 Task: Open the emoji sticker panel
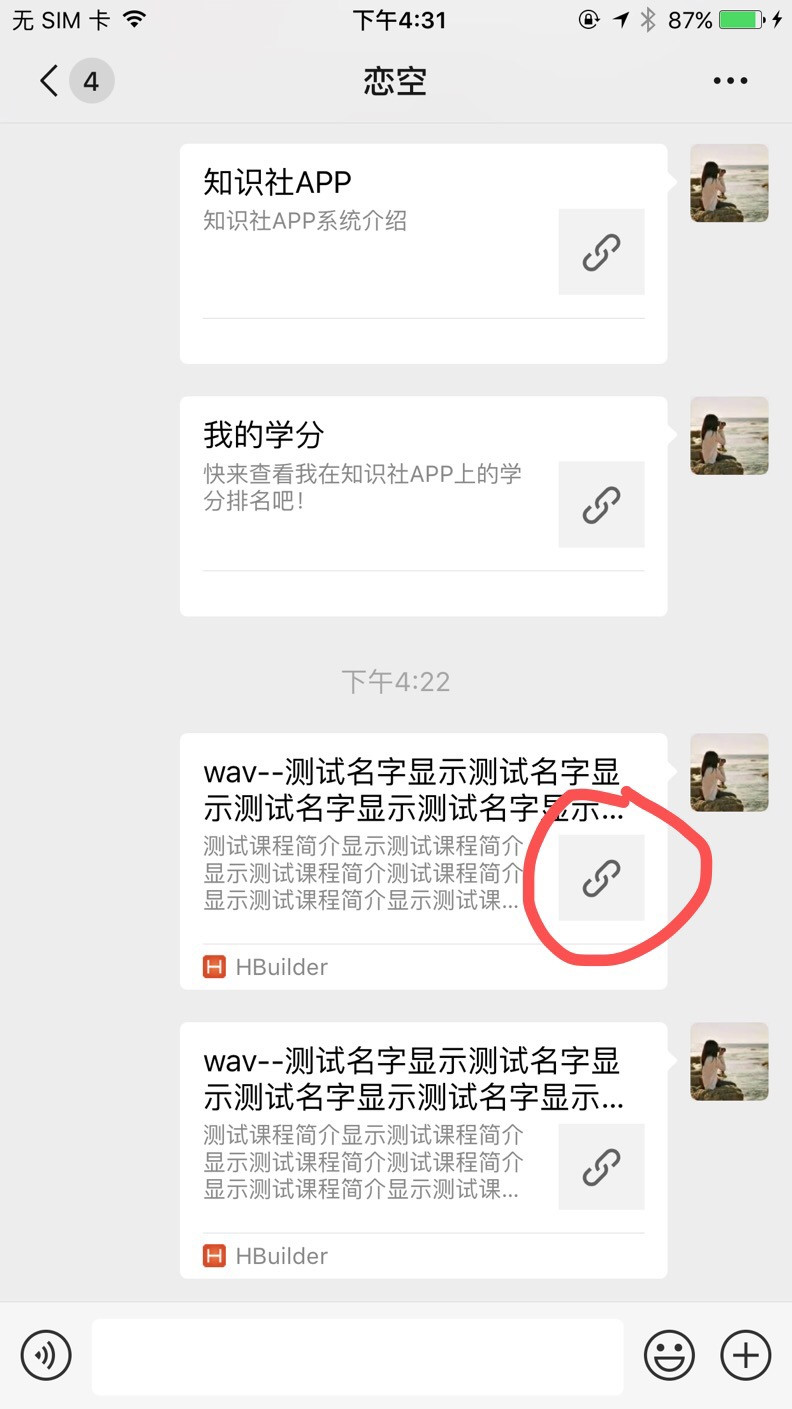tap(669, 1356)
